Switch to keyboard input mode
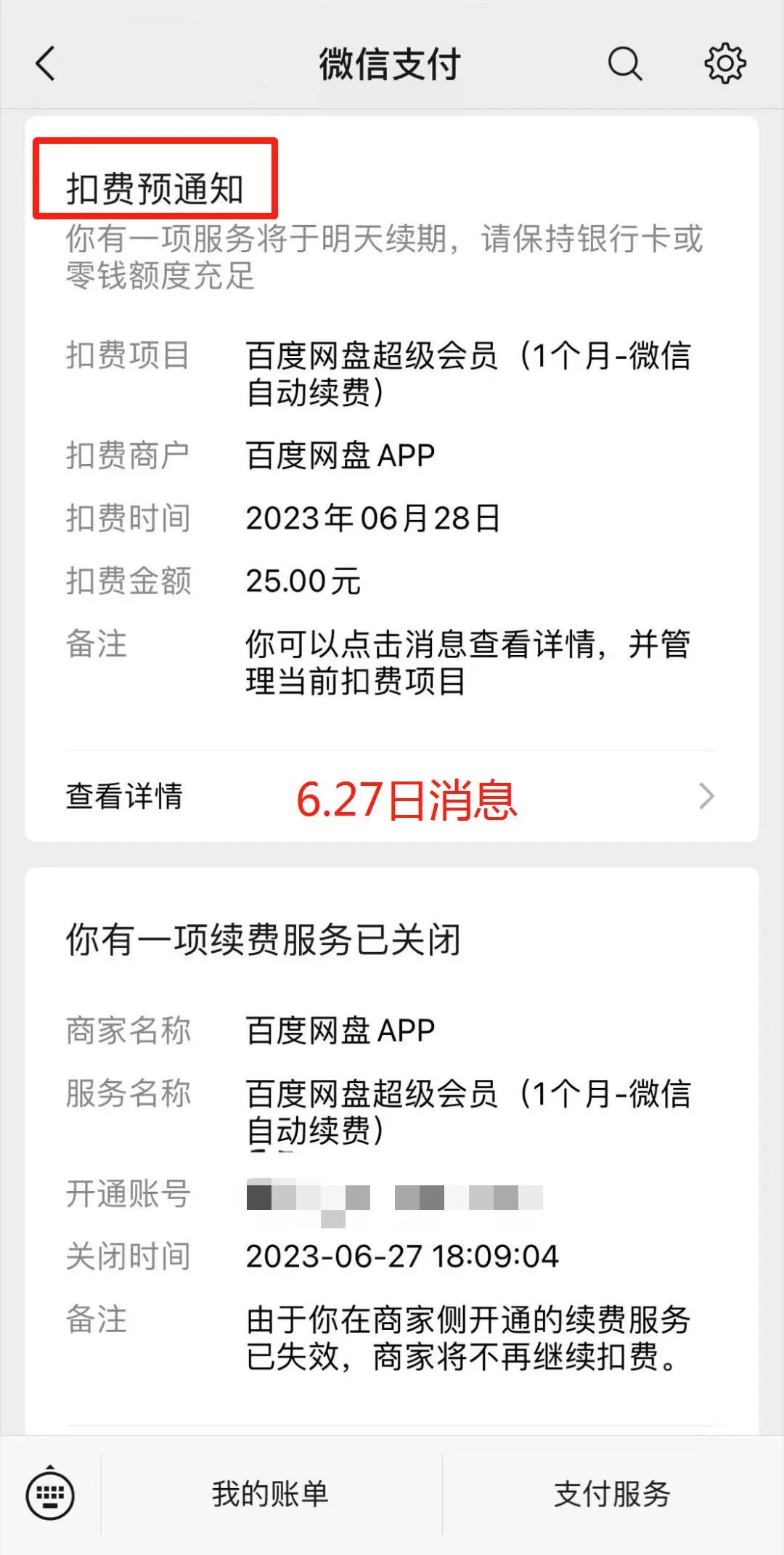The image size is (784, 1555). (x=50, y=1494)
